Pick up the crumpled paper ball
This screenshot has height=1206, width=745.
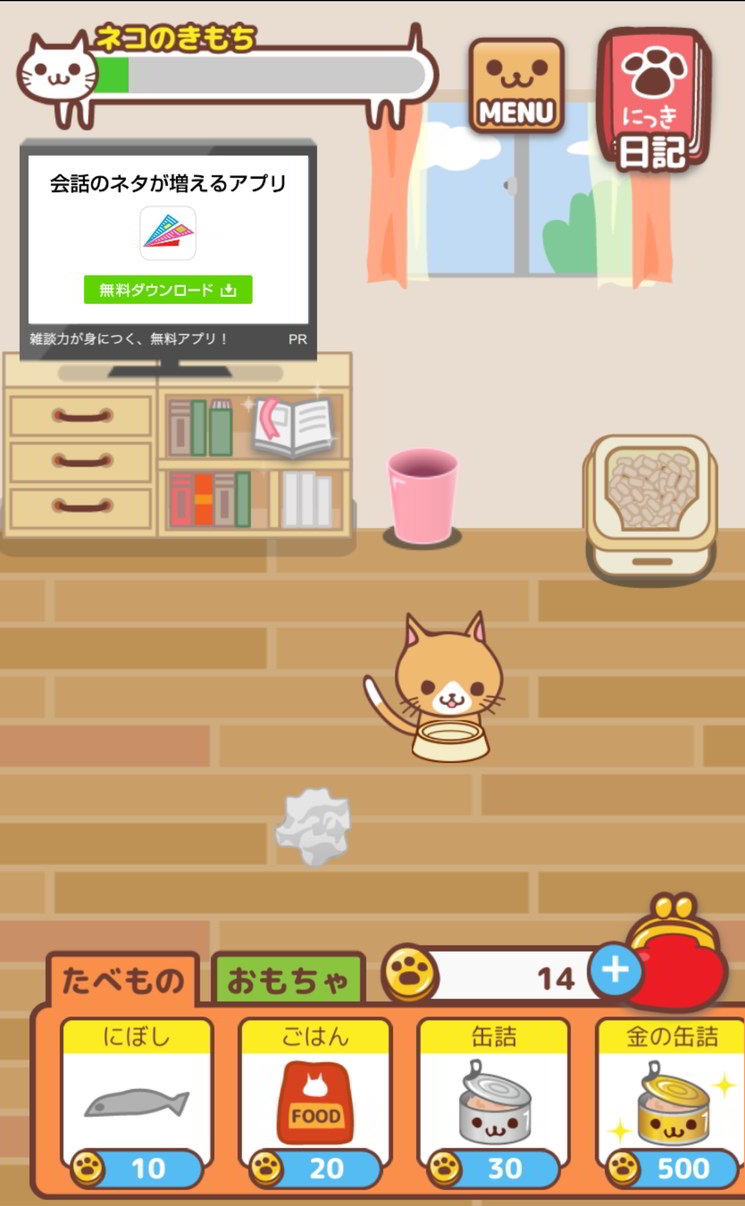(x=313, y=826)
